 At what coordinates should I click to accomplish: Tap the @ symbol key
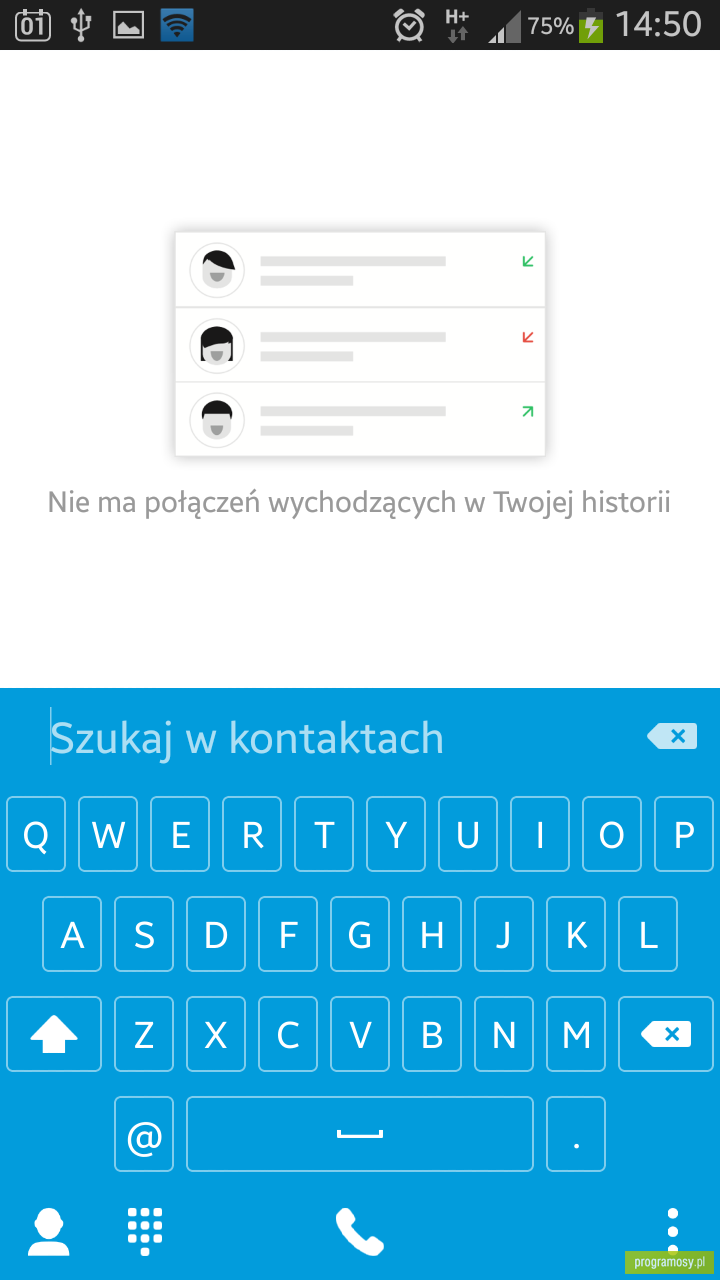[x=144, y=1134]
